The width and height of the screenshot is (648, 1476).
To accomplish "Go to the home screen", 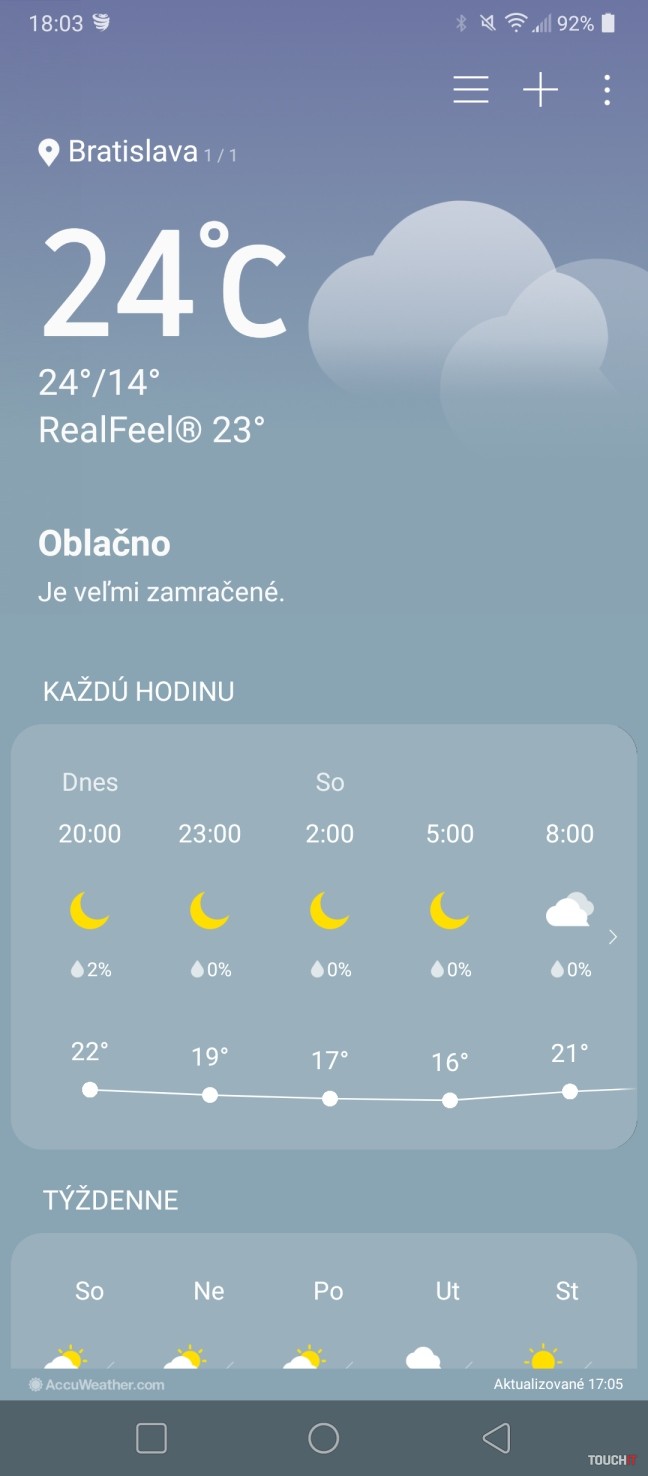I will coord(324,1438).
